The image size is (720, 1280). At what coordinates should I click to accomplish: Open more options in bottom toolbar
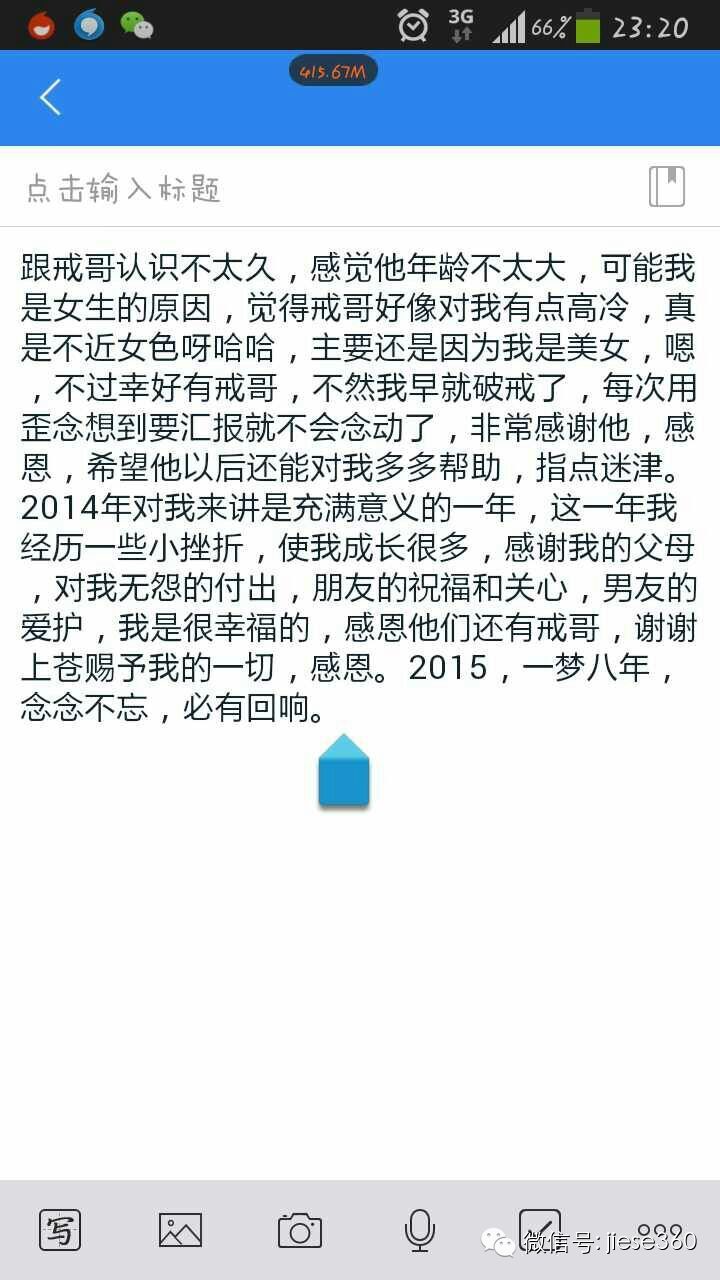click(660, 1231)
